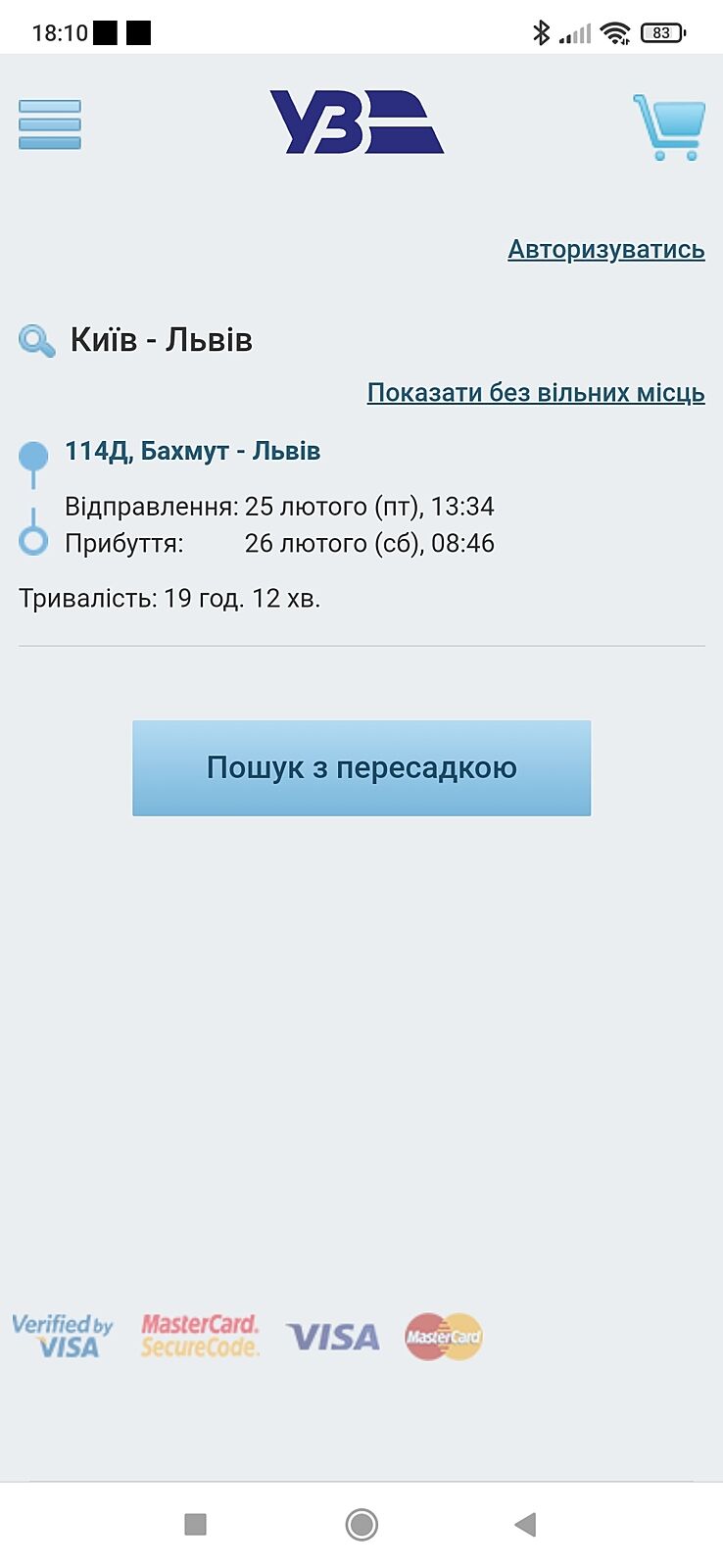Viewport: 723px width, 1568px height.
Task: Open the hamburger menu
Action: (x=50, y=124)
